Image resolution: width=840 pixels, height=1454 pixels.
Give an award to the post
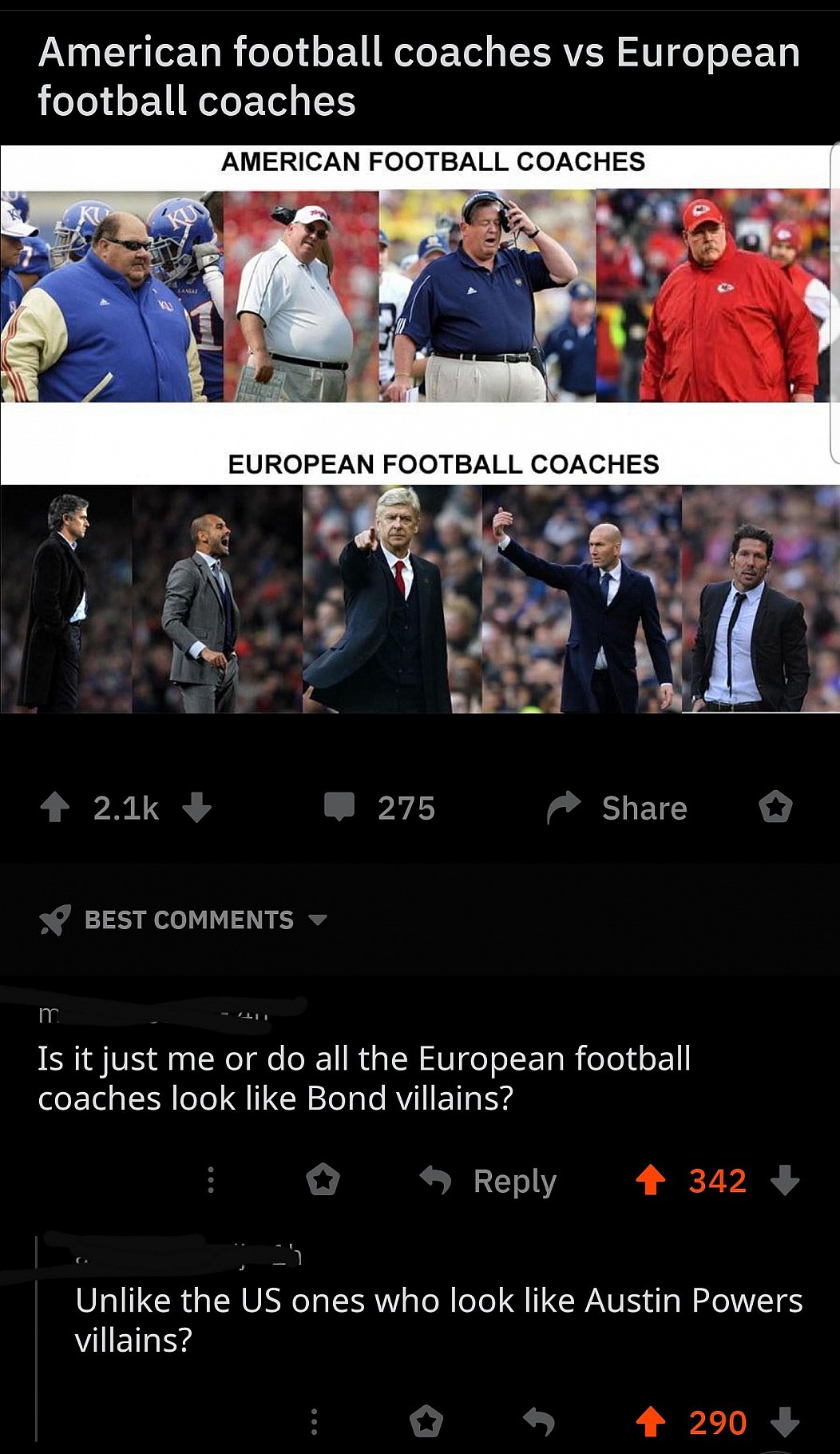pyautogui.click(x=775, y=807)
